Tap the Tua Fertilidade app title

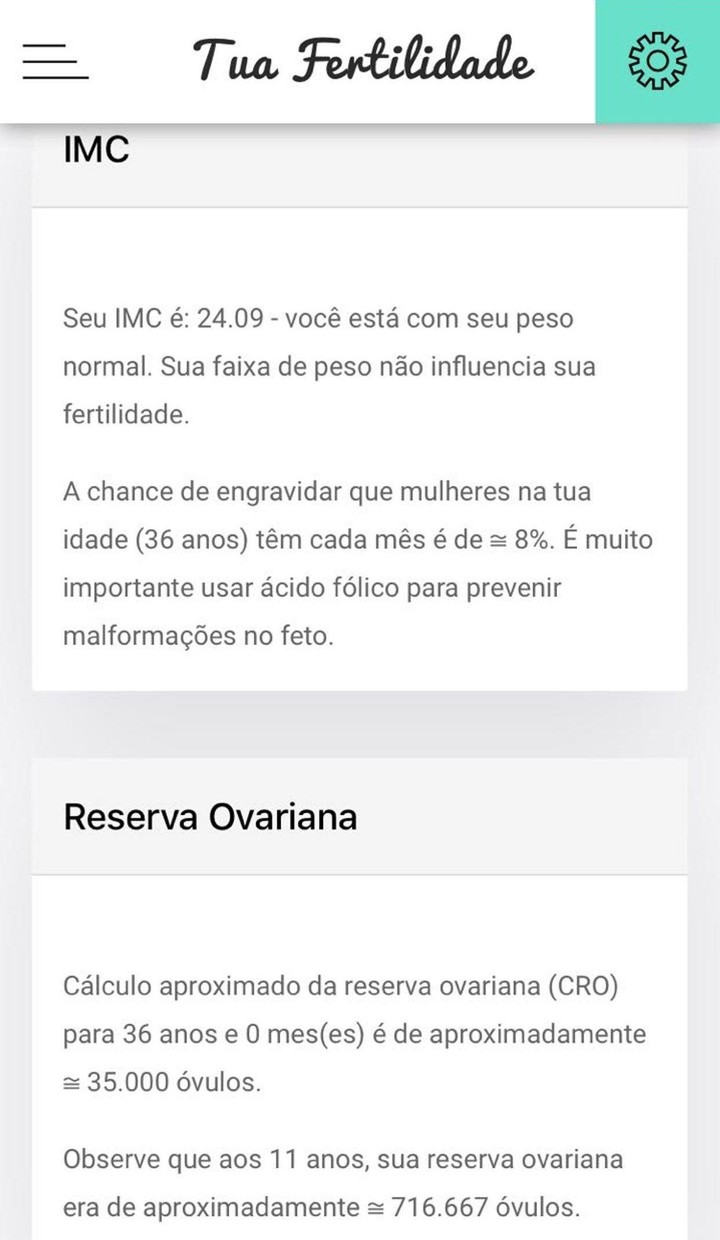(365, 60)
